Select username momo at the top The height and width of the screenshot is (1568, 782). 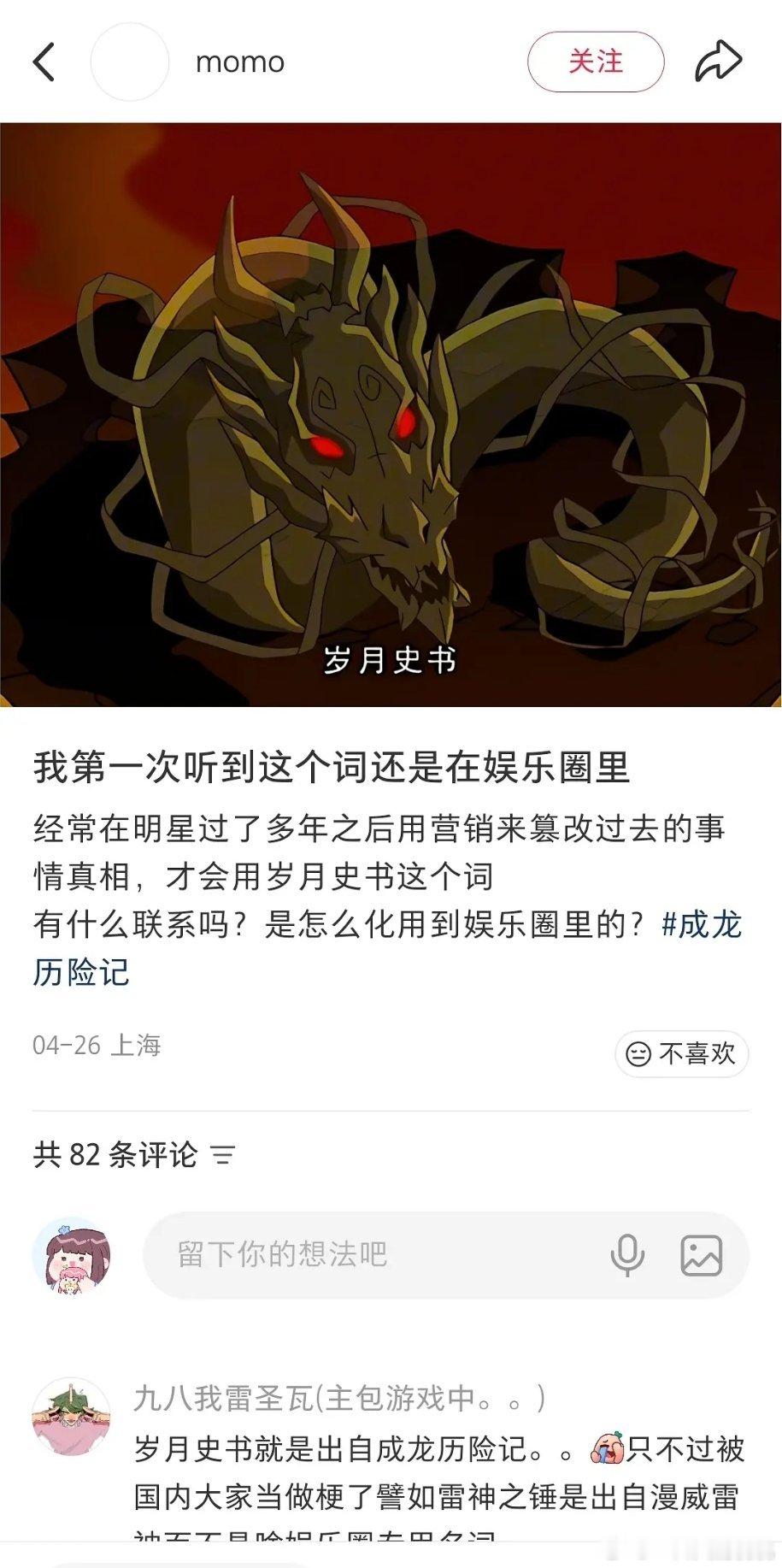[x=239, y=62]
